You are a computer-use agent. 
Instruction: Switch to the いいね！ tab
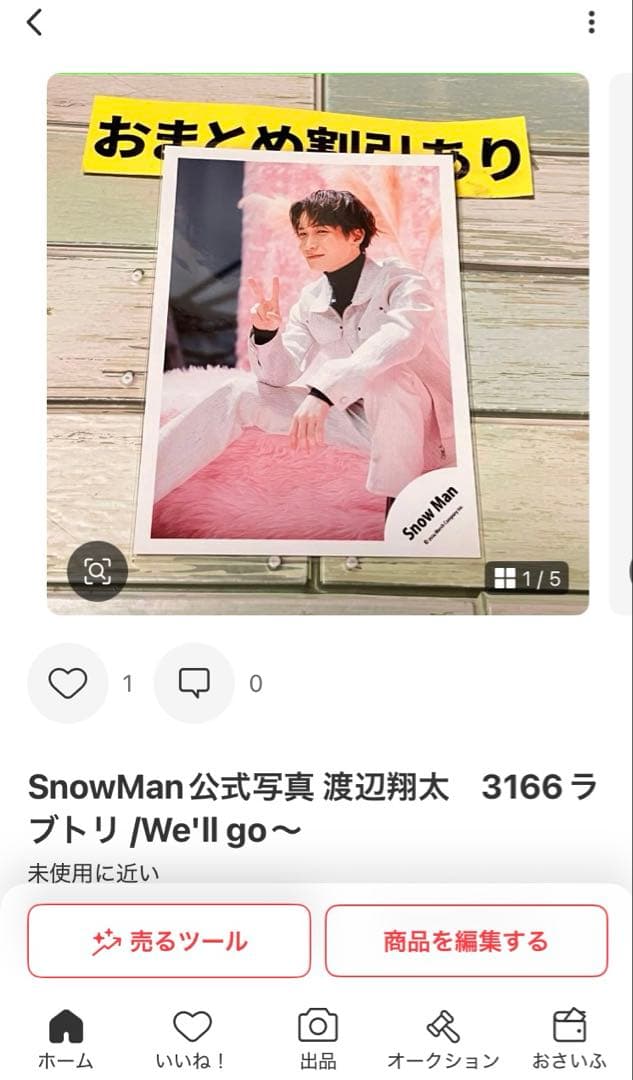click(x=192, y=1039)
